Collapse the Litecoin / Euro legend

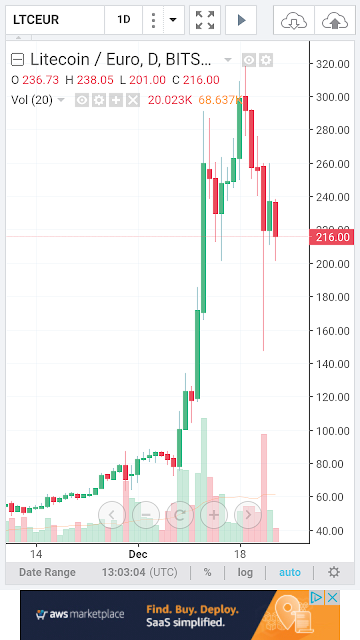pyautogui.click(x=17, y=60)
